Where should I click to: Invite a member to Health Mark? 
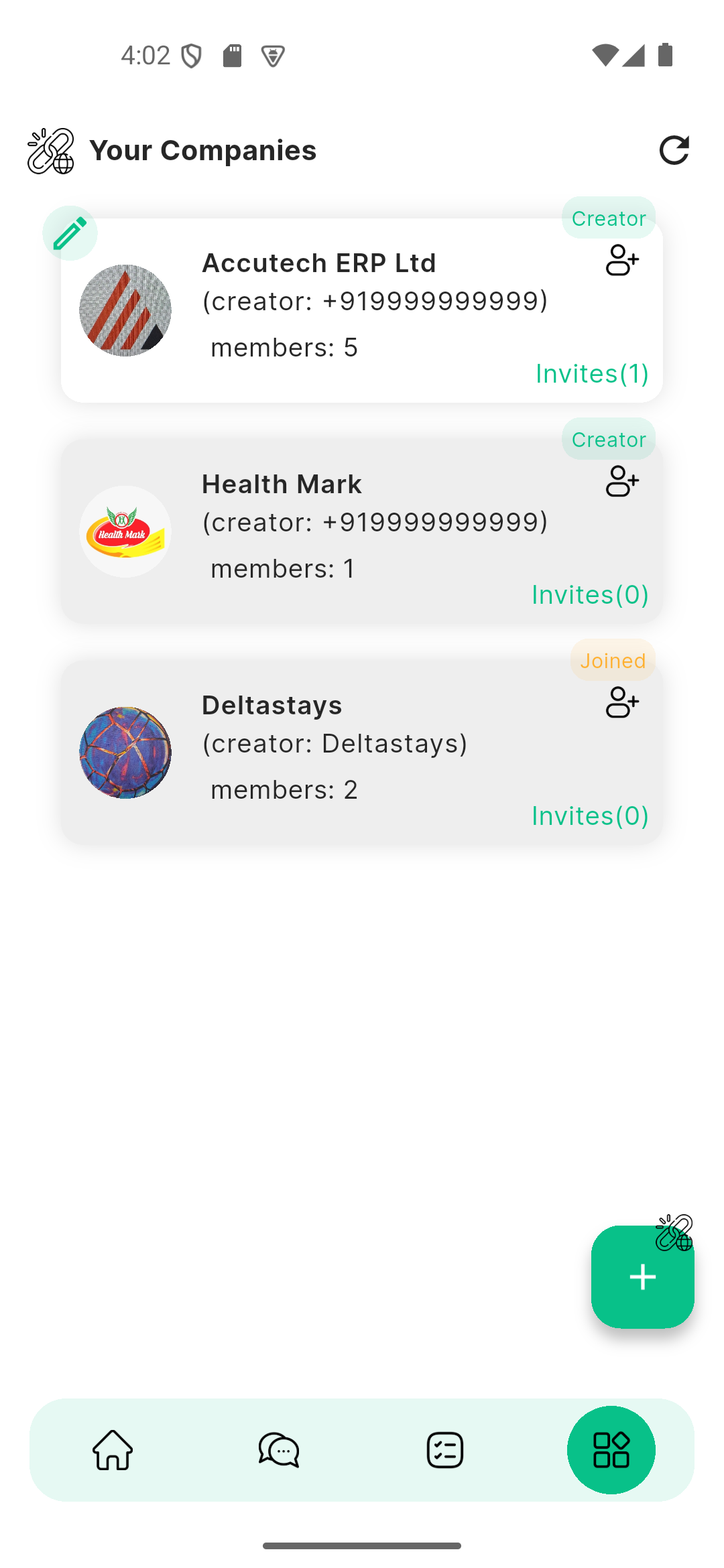(621, 482)
